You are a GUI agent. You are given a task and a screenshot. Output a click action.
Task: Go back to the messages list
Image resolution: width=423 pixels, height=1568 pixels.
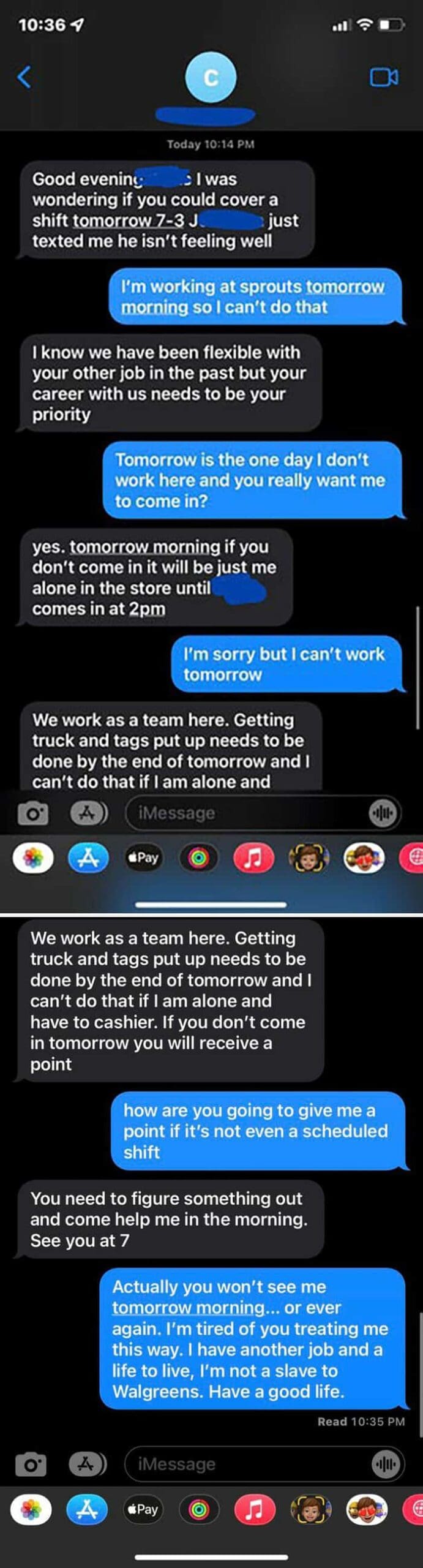pos(24,77)
